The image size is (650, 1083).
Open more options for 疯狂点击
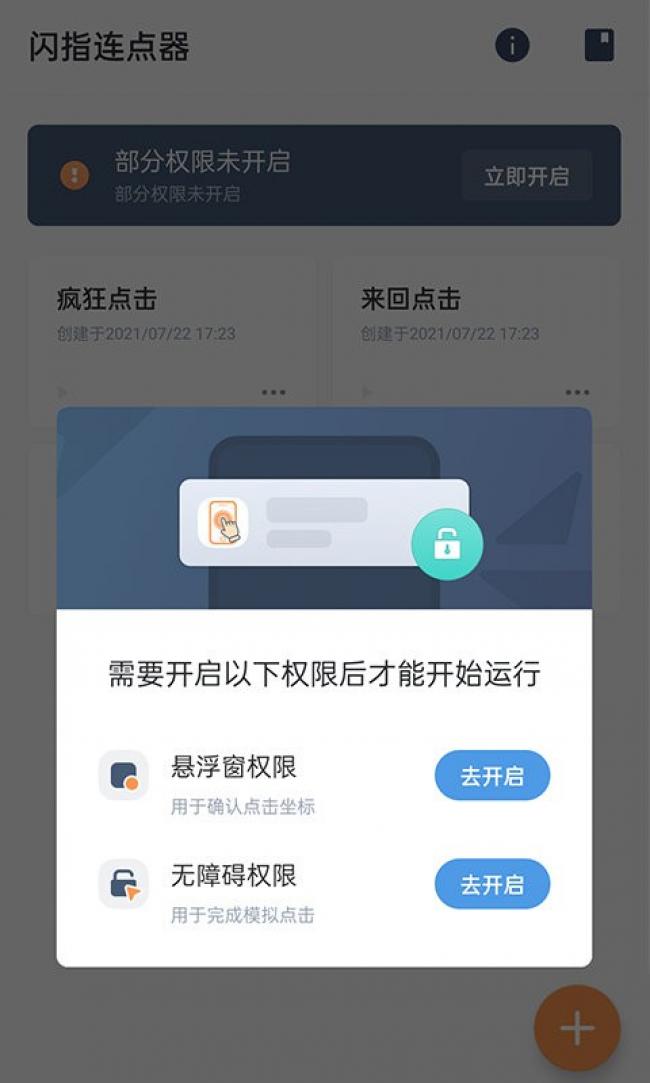273,392
